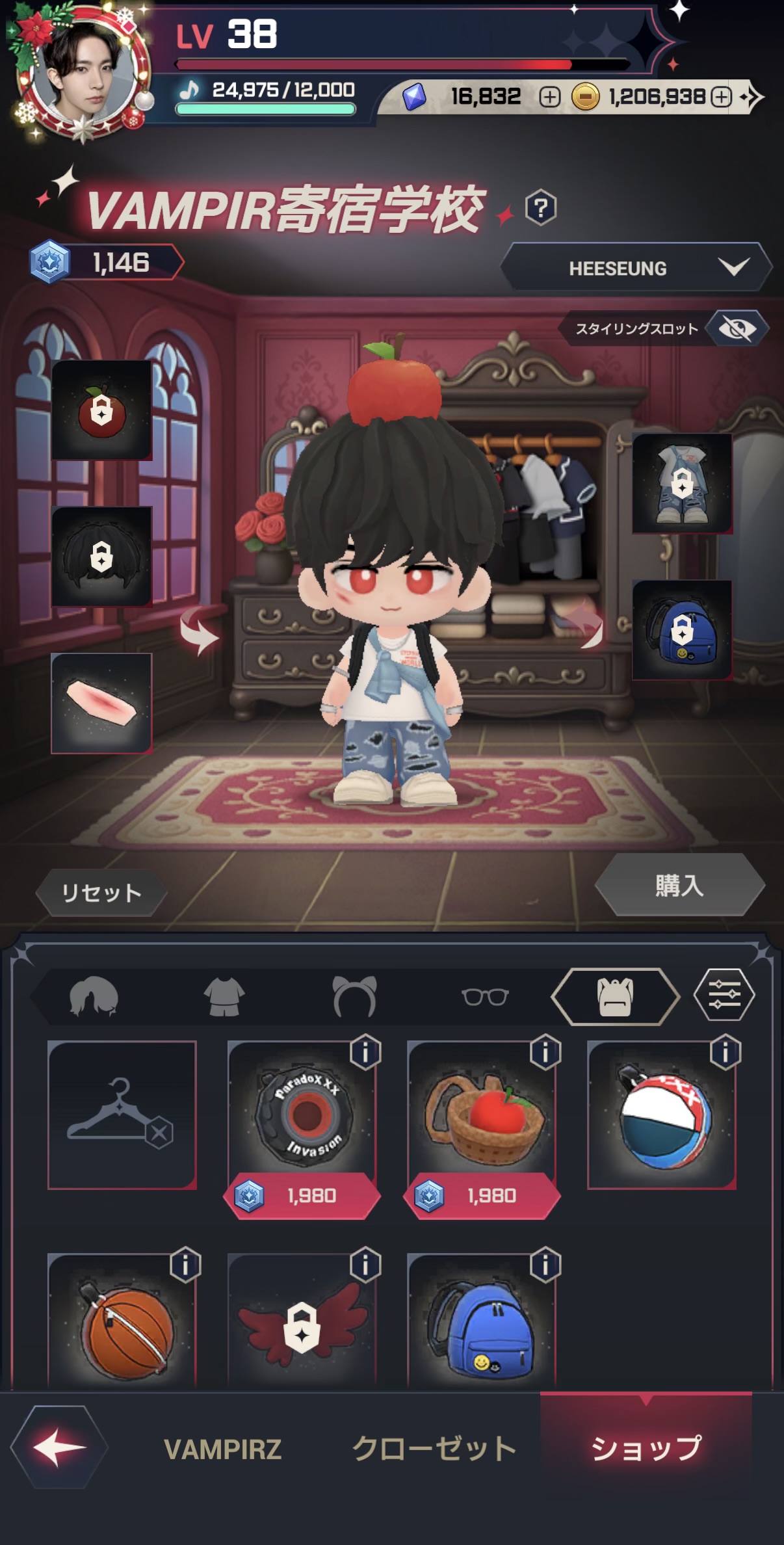Select the glasses category tab
784x1545 pixels.
coord(485,996)
